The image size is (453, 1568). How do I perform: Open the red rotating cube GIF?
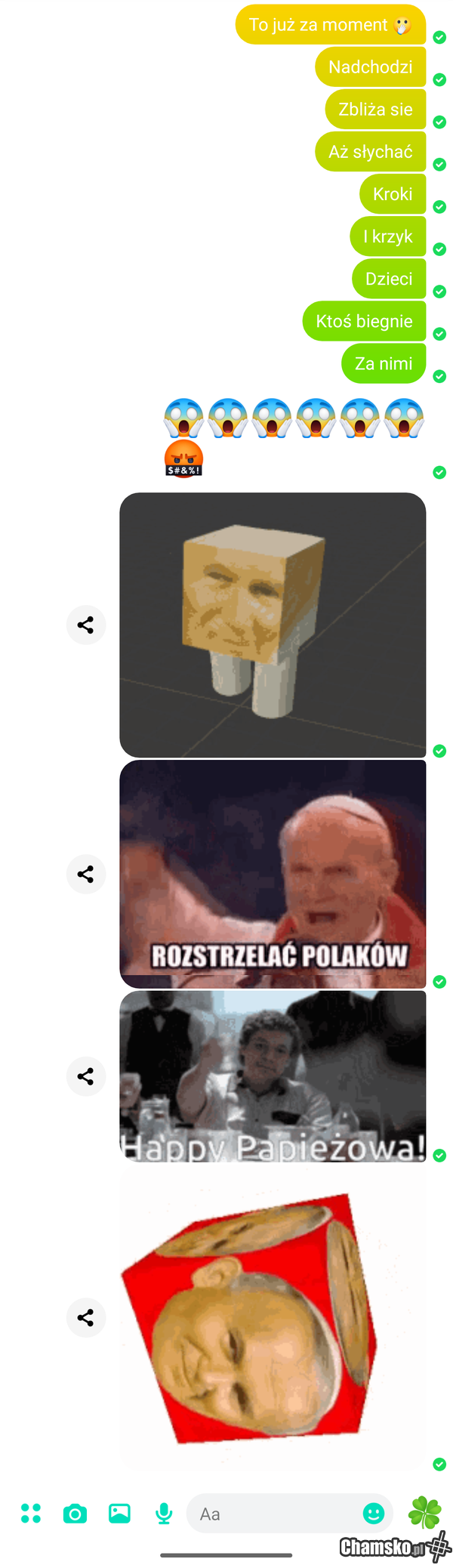273,1317
